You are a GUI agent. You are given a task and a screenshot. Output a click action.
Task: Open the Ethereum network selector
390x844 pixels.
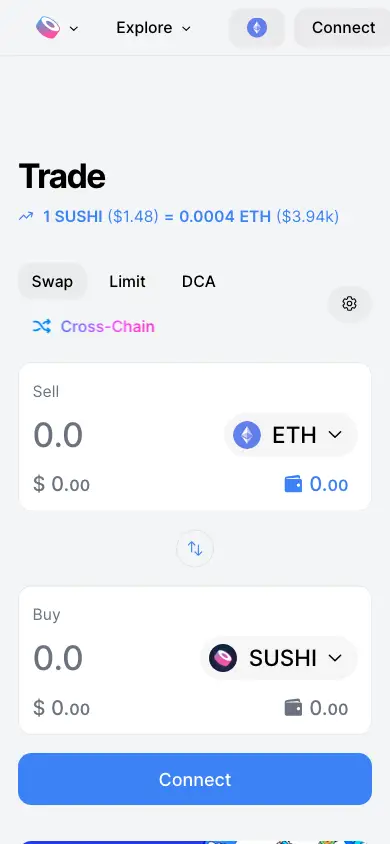pyautogui.click(x=257, y=27)
